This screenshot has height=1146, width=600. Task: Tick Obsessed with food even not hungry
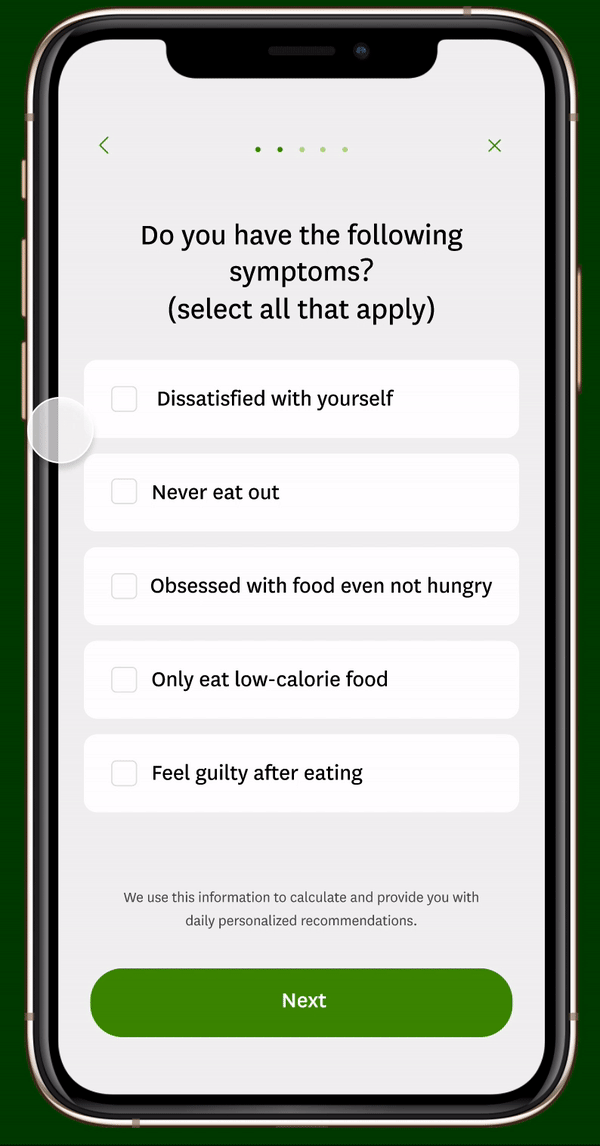click(x=124, y=586)
